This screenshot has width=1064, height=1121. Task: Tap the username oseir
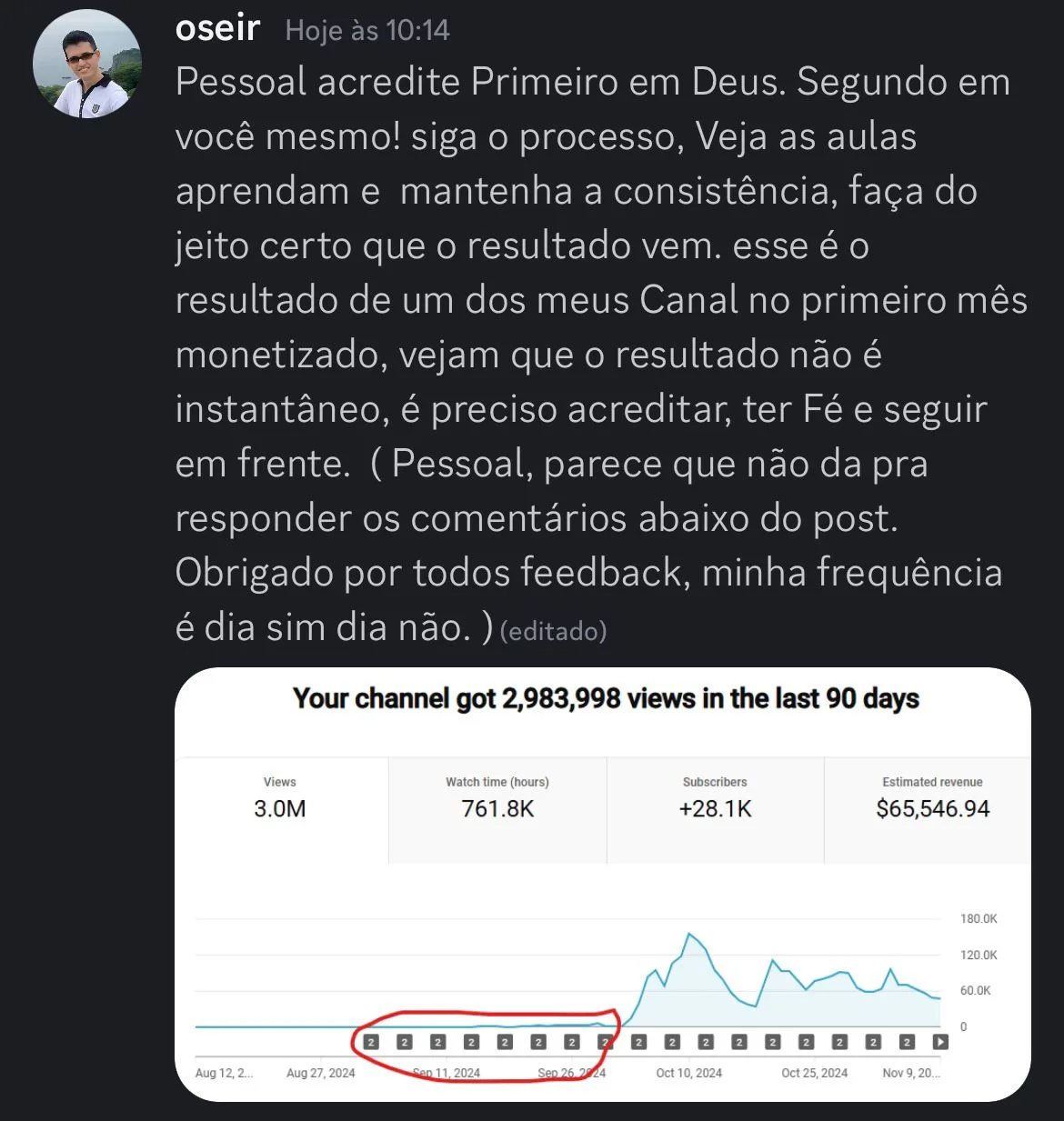point(217,29)
